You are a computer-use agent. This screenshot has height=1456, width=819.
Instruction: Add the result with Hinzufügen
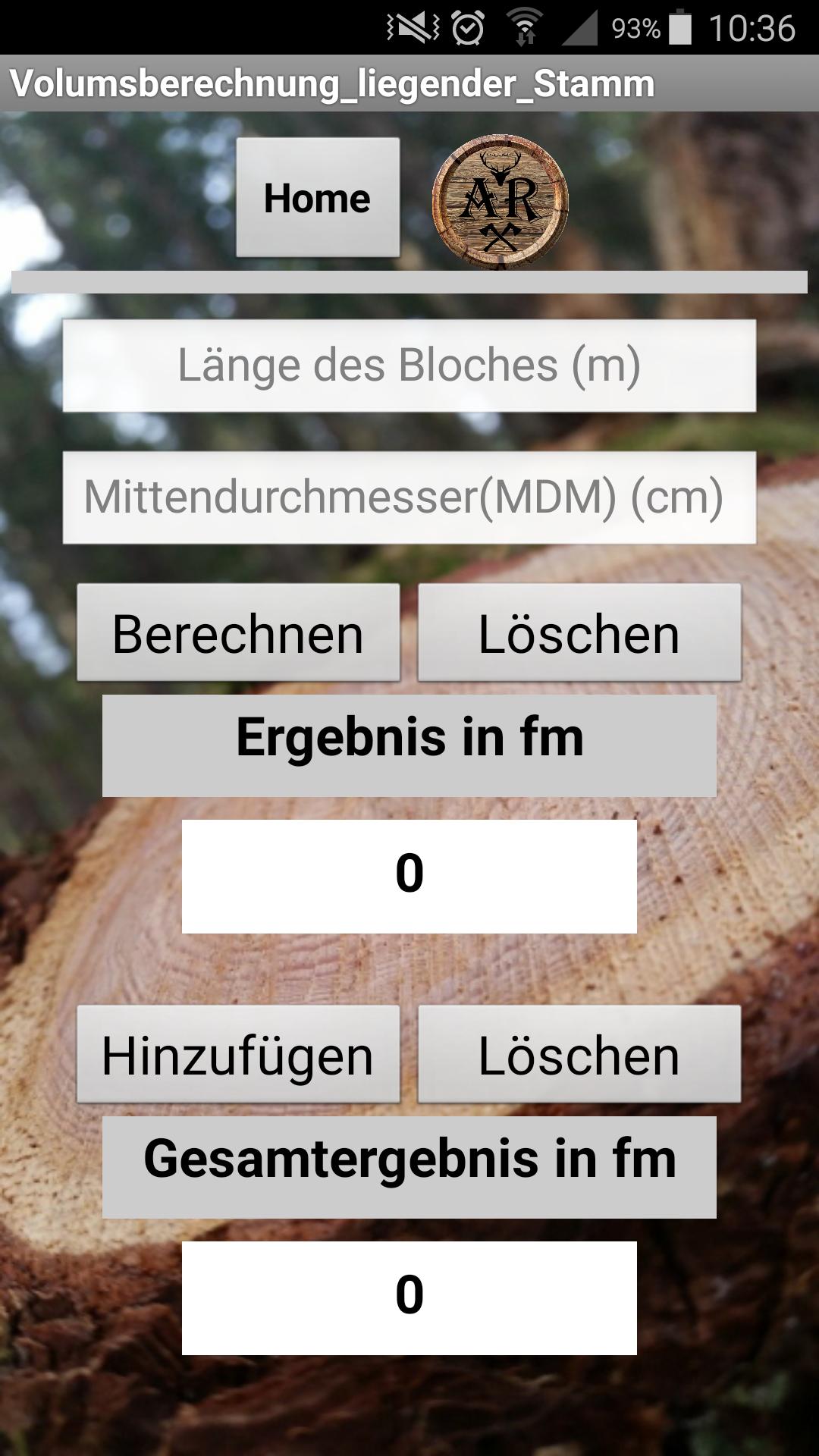238,1054
